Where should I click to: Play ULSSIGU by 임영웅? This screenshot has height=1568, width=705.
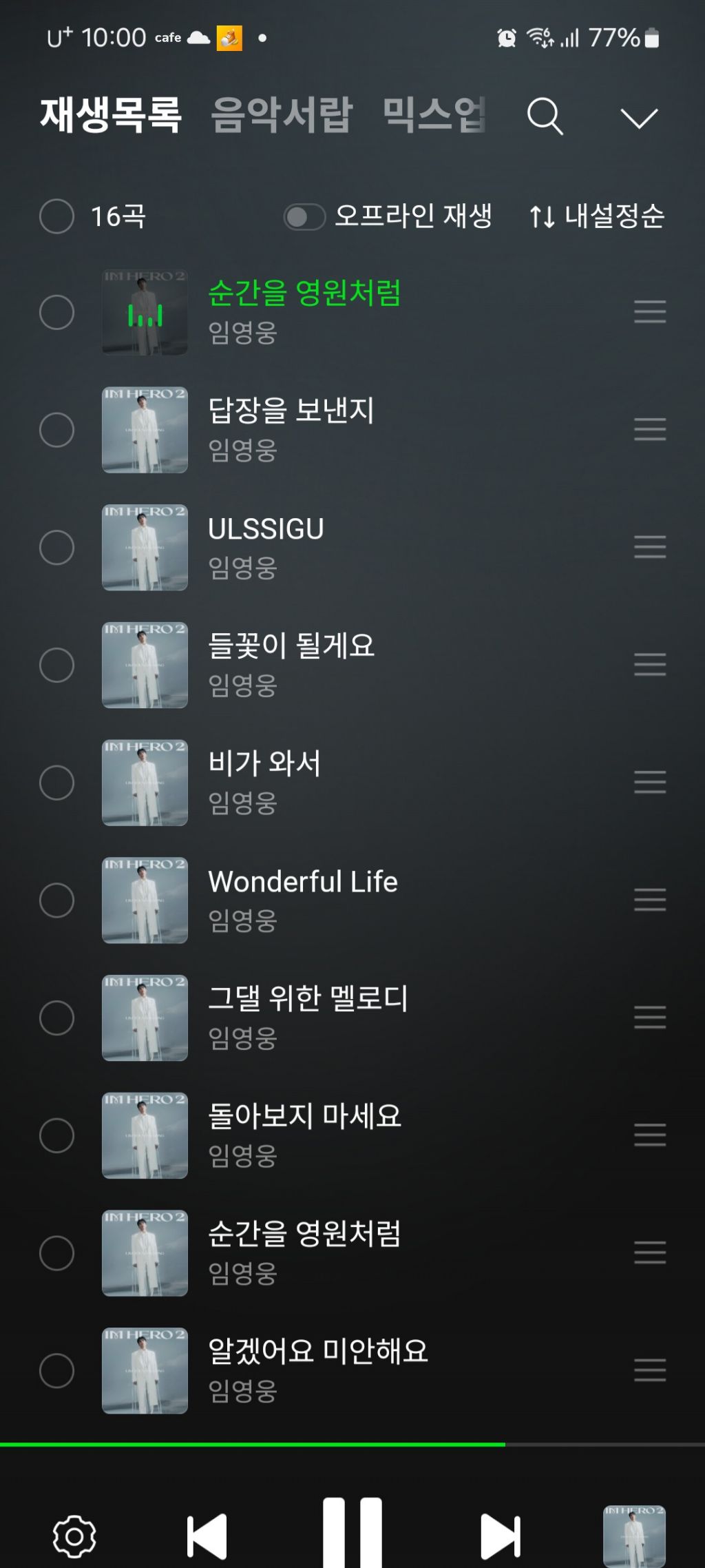(266, 529)
